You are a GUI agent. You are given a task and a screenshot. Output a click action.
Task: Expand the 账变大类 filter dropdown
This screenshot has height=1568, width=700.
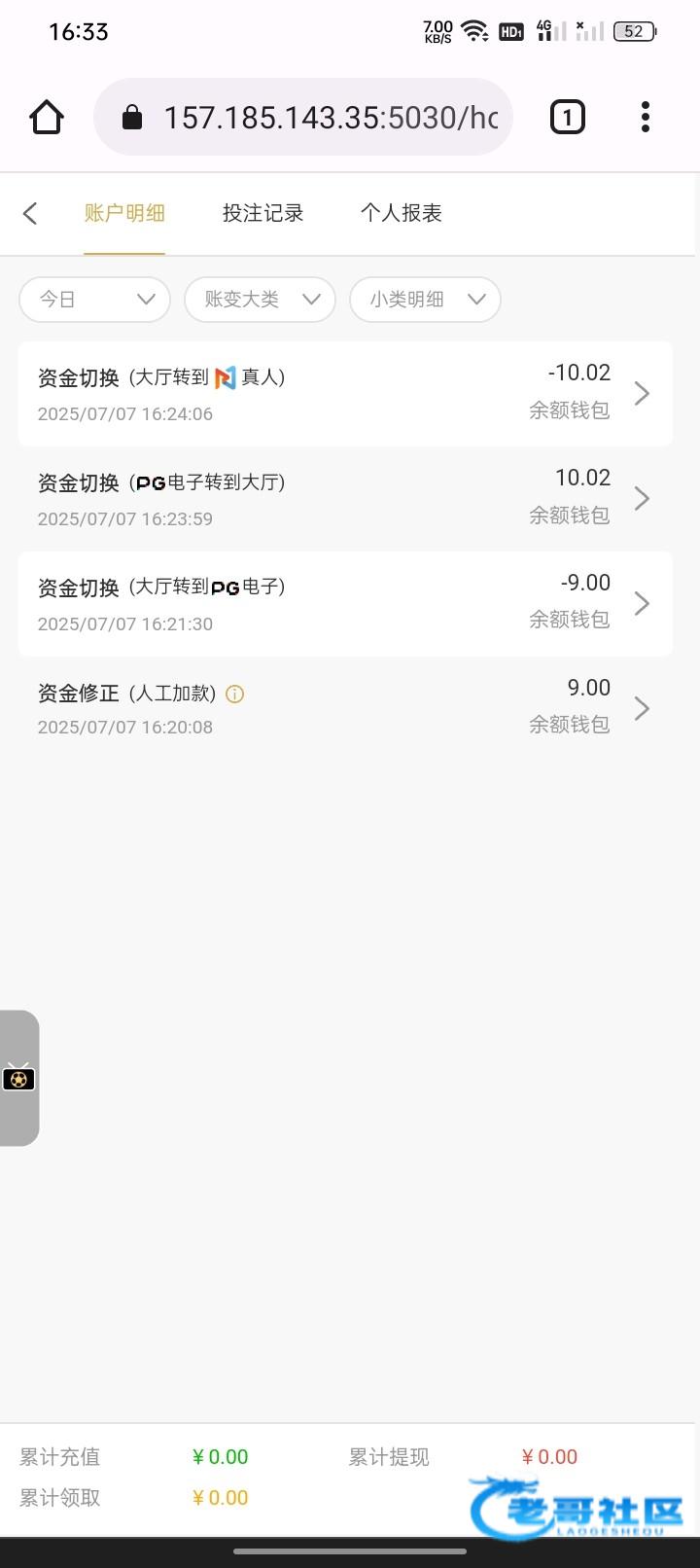pos(261,300)
